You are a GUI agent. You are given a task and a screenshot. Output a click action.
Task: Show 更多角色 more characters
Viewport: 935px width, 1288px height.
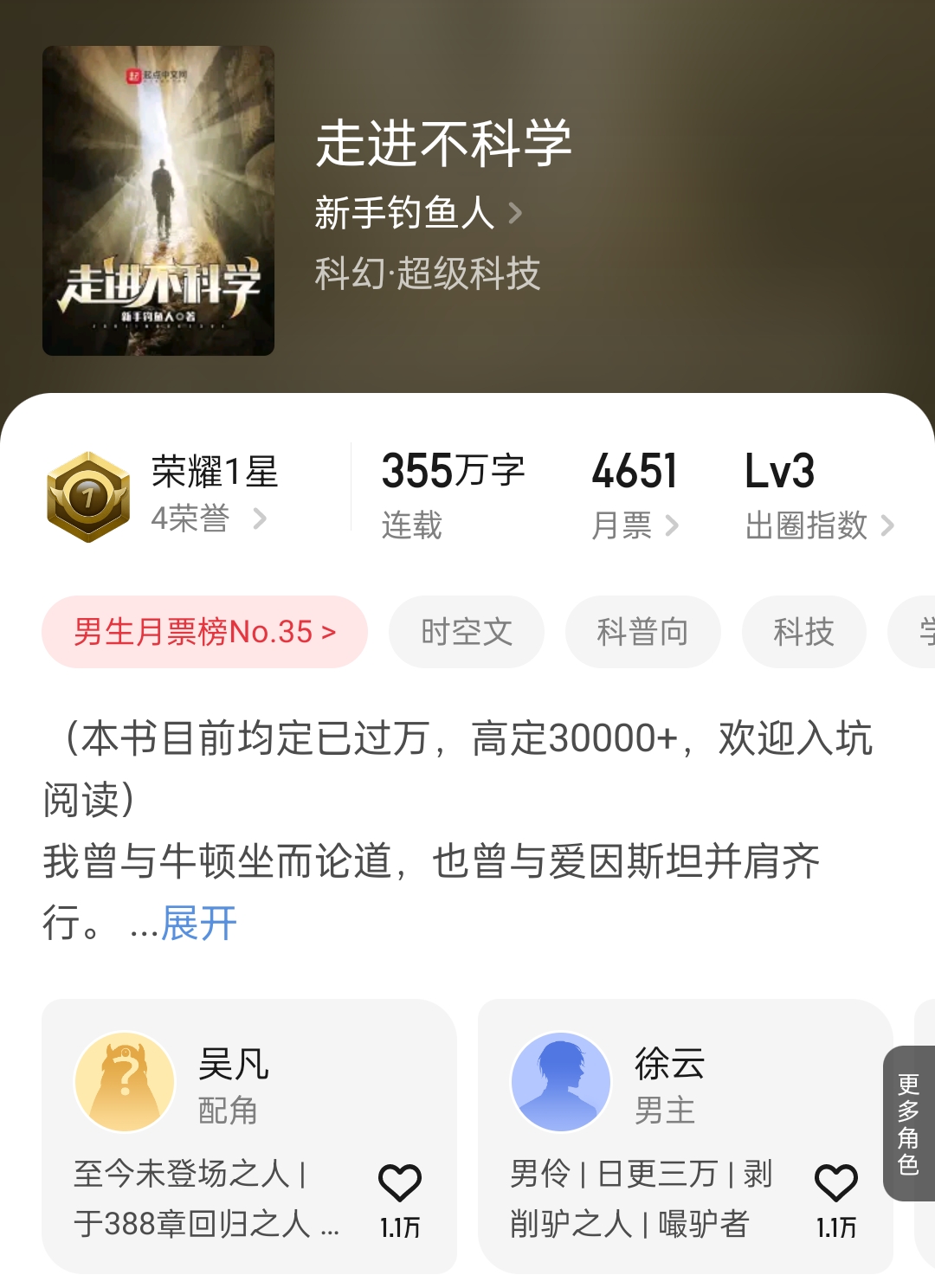click(908, 1124)
